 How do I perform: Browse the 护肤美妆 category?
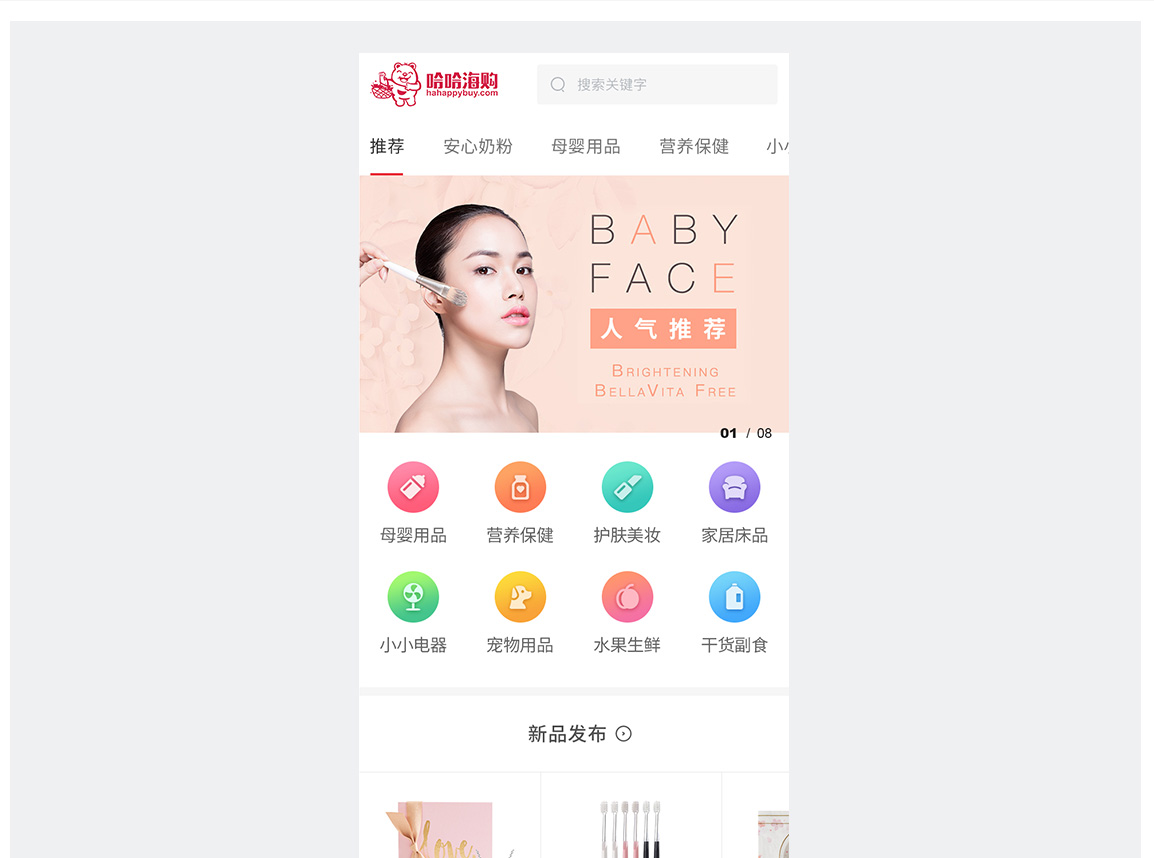627,488
